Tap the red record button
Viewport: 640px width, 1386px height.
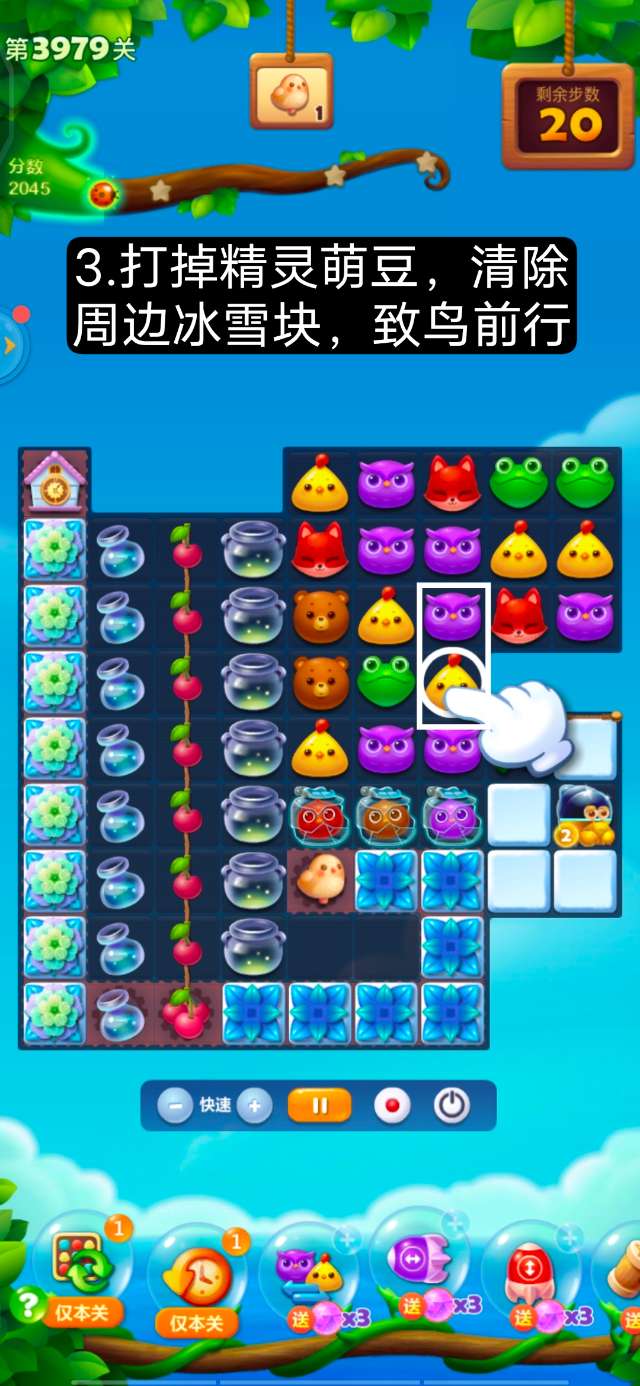[x=392, y=1106]
